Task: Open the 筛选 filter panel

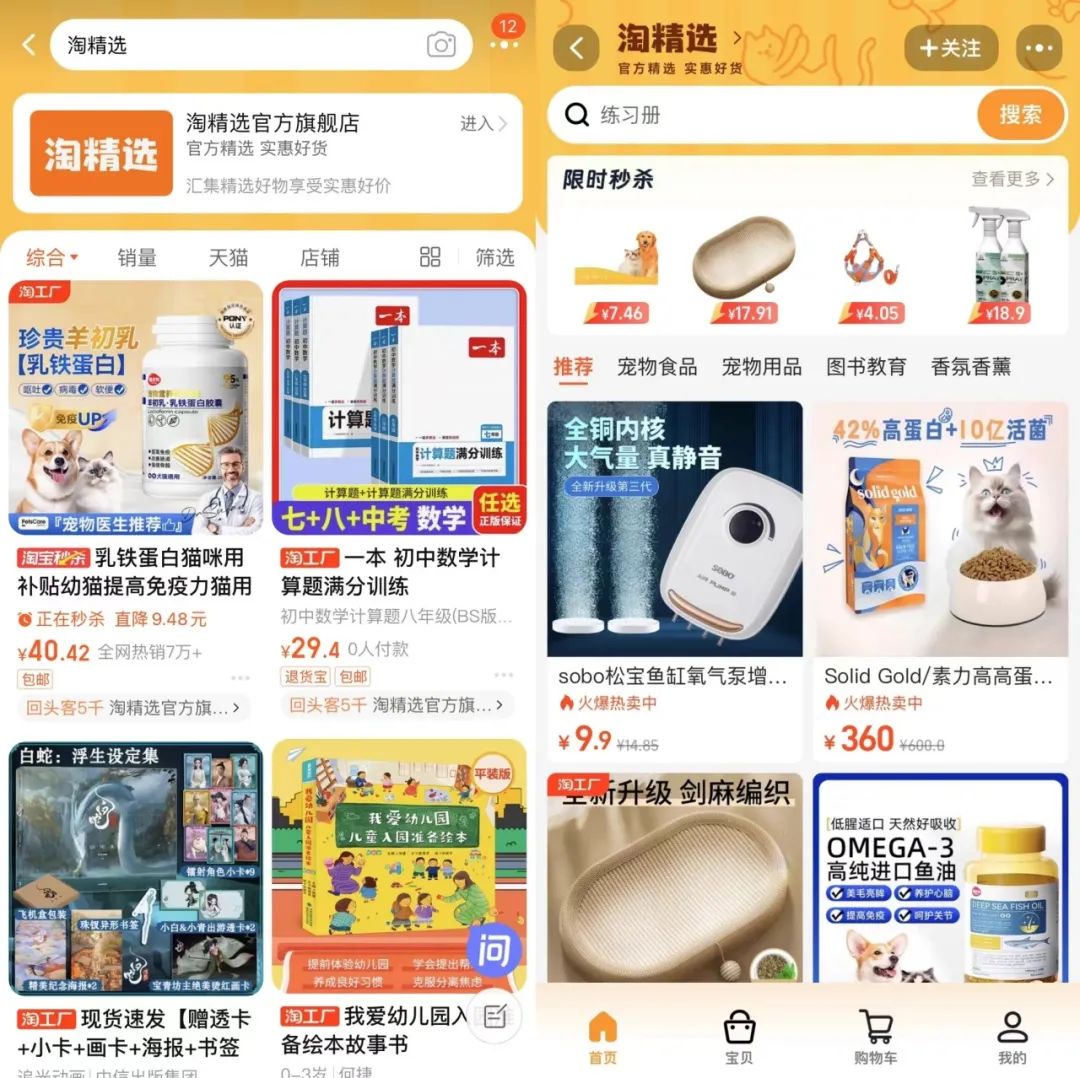Action: pos(494,258)
